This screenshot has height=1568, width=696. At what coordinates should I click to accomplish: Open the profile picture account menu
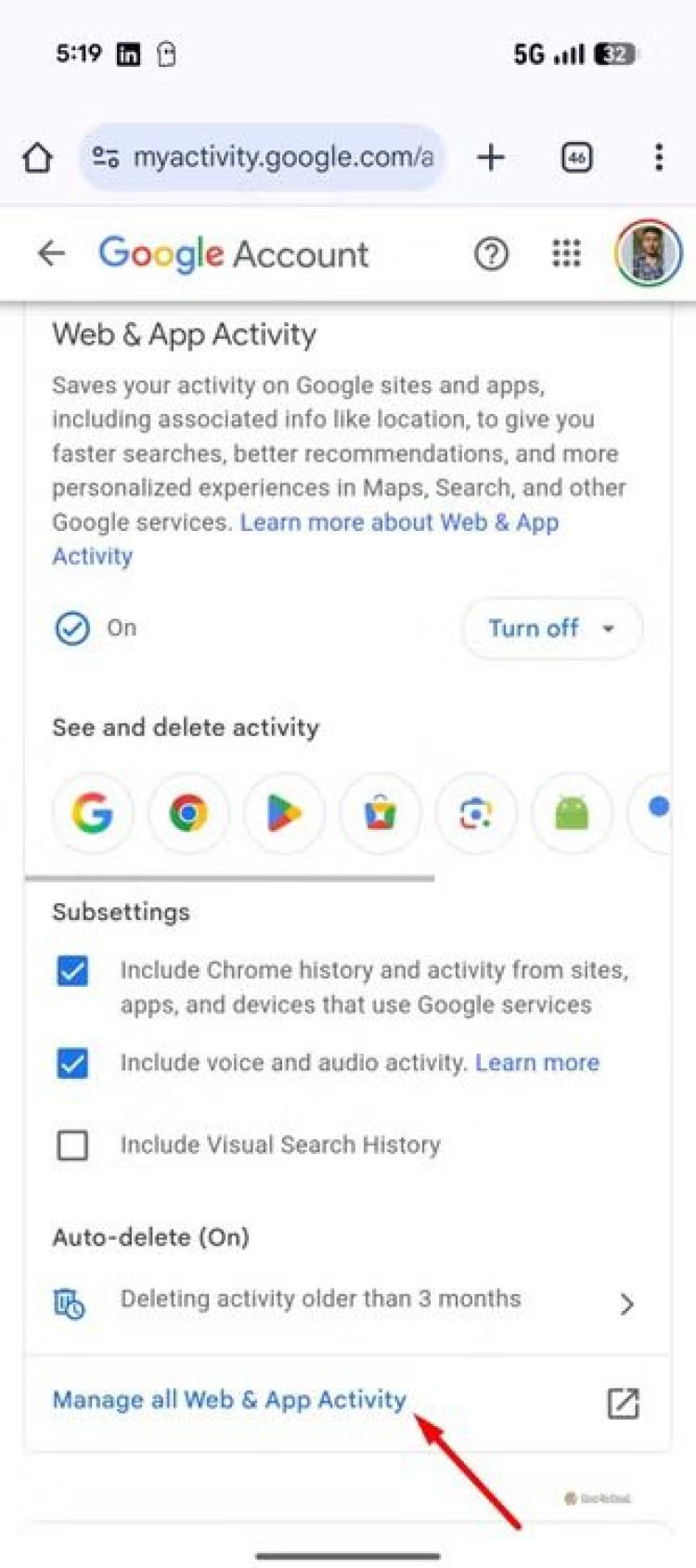(648, 253)
